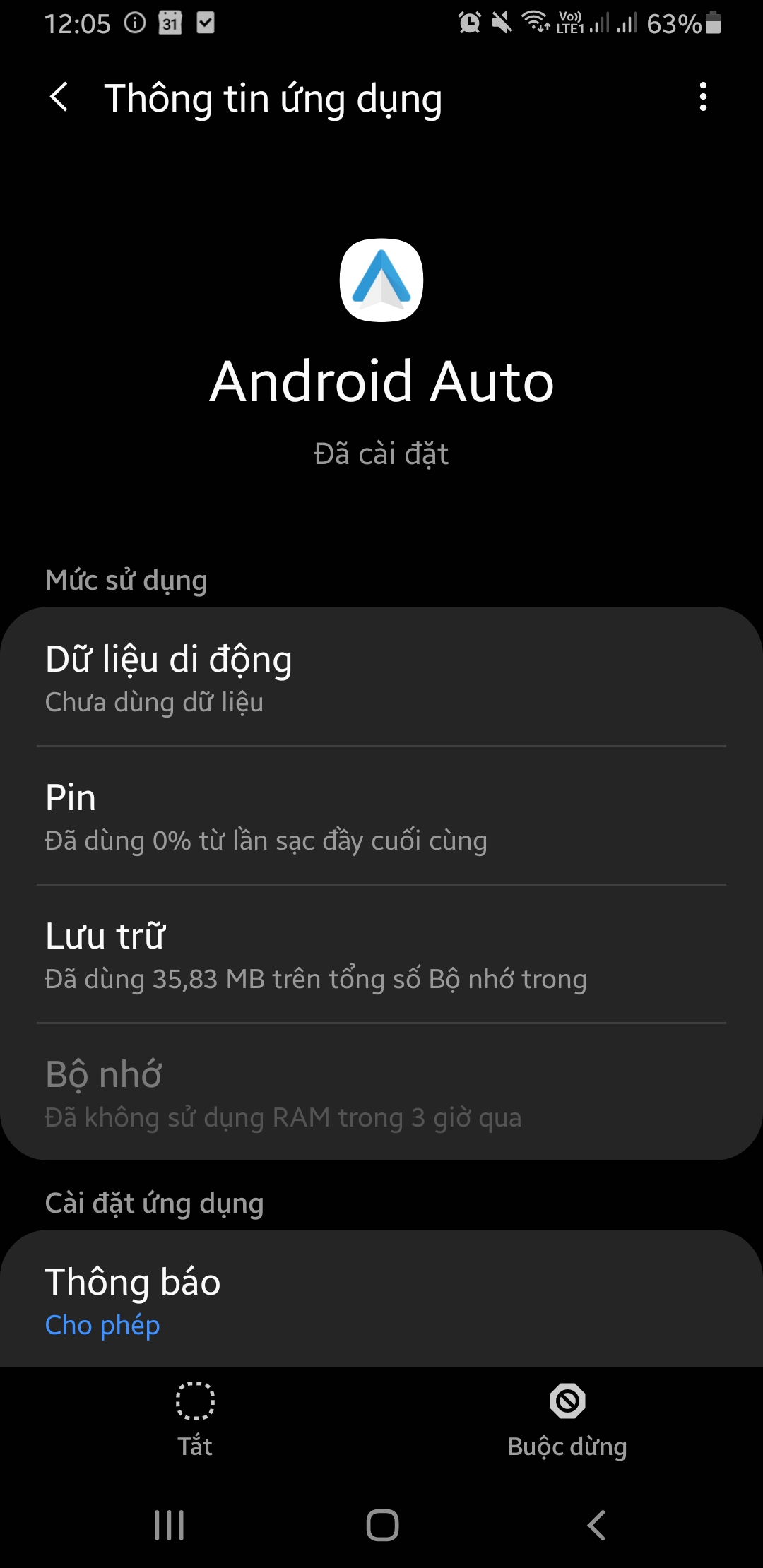Open recent apps from navigation bar
The image size is (763, 1568).
pyautogui.click(x=170, y=1525)
